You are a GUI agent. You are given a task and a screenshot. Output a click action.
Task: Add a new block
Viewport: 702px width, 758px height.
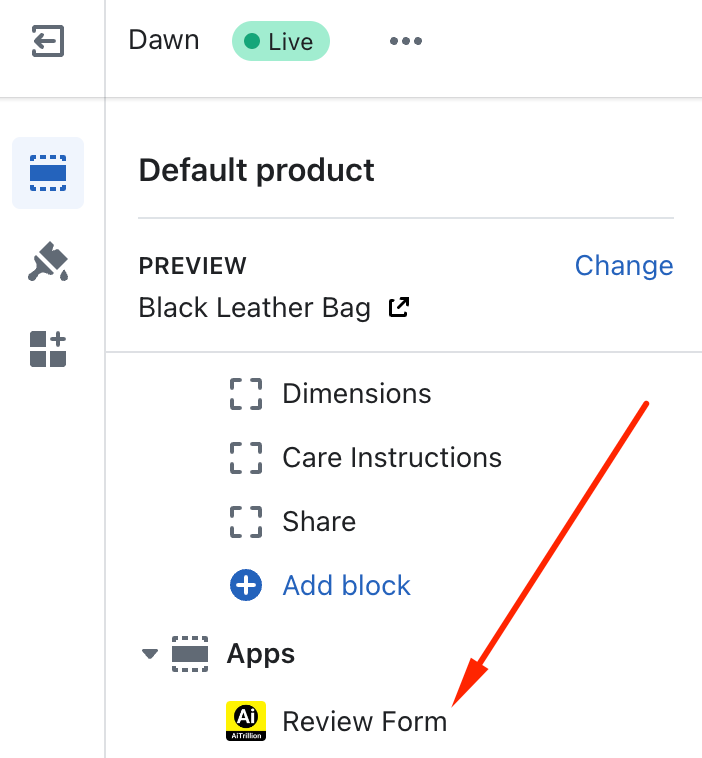pyautogui.click(x=346, y=586)
